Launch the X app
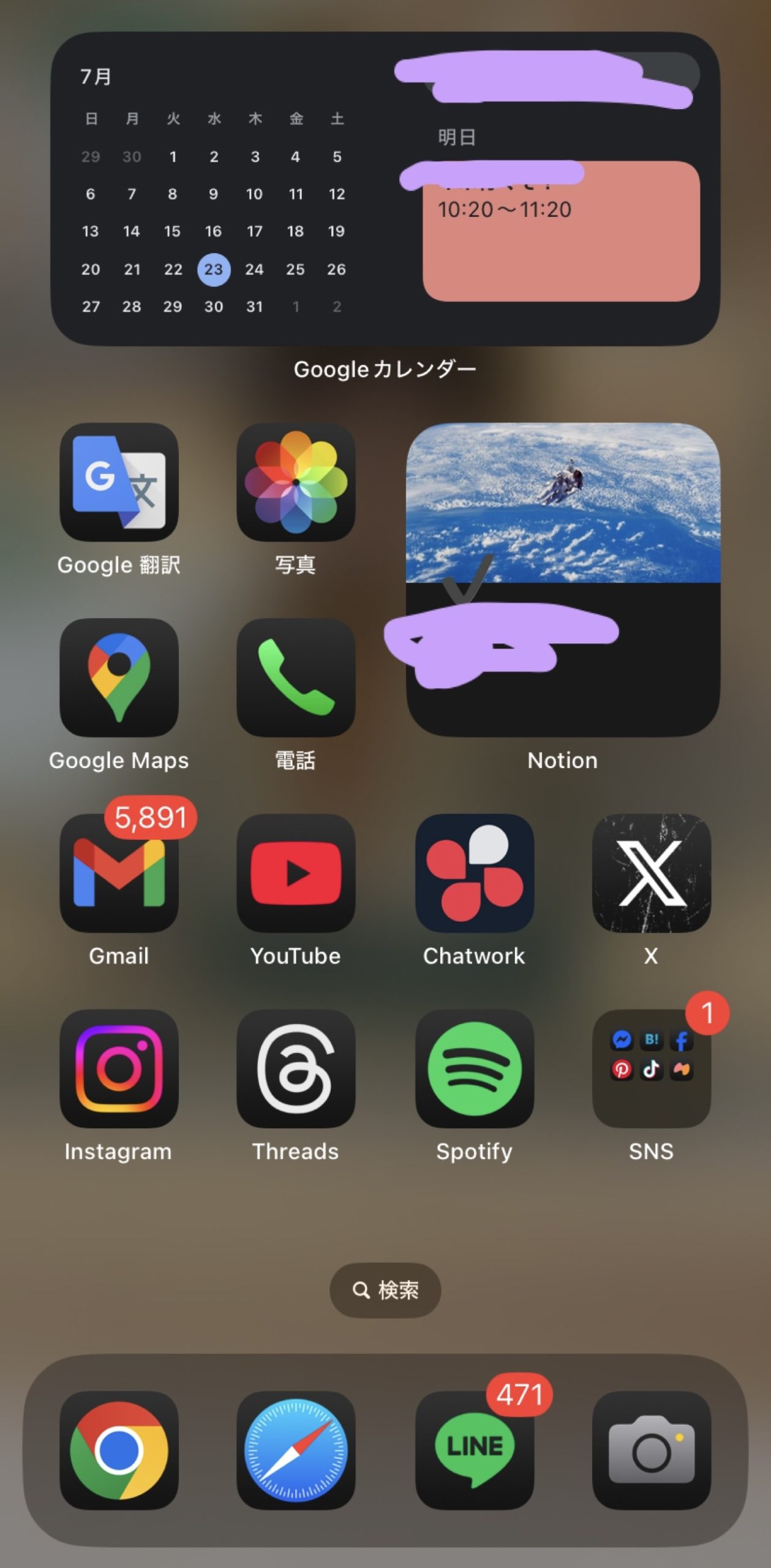 click(x=651, y=873)
